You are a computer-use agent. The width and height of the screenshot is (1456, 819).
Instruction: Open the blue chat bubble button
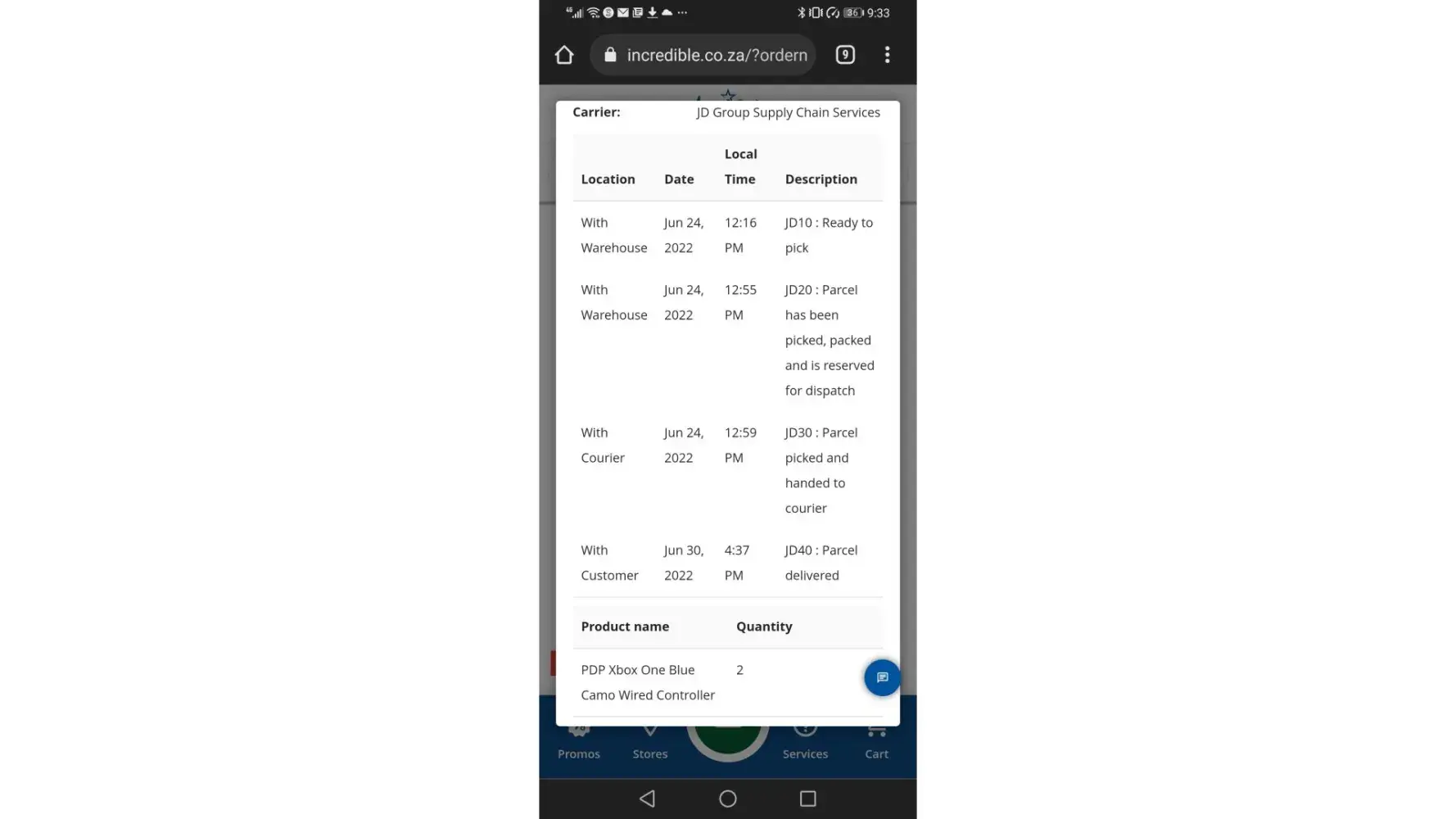click(x=882, y=677)
